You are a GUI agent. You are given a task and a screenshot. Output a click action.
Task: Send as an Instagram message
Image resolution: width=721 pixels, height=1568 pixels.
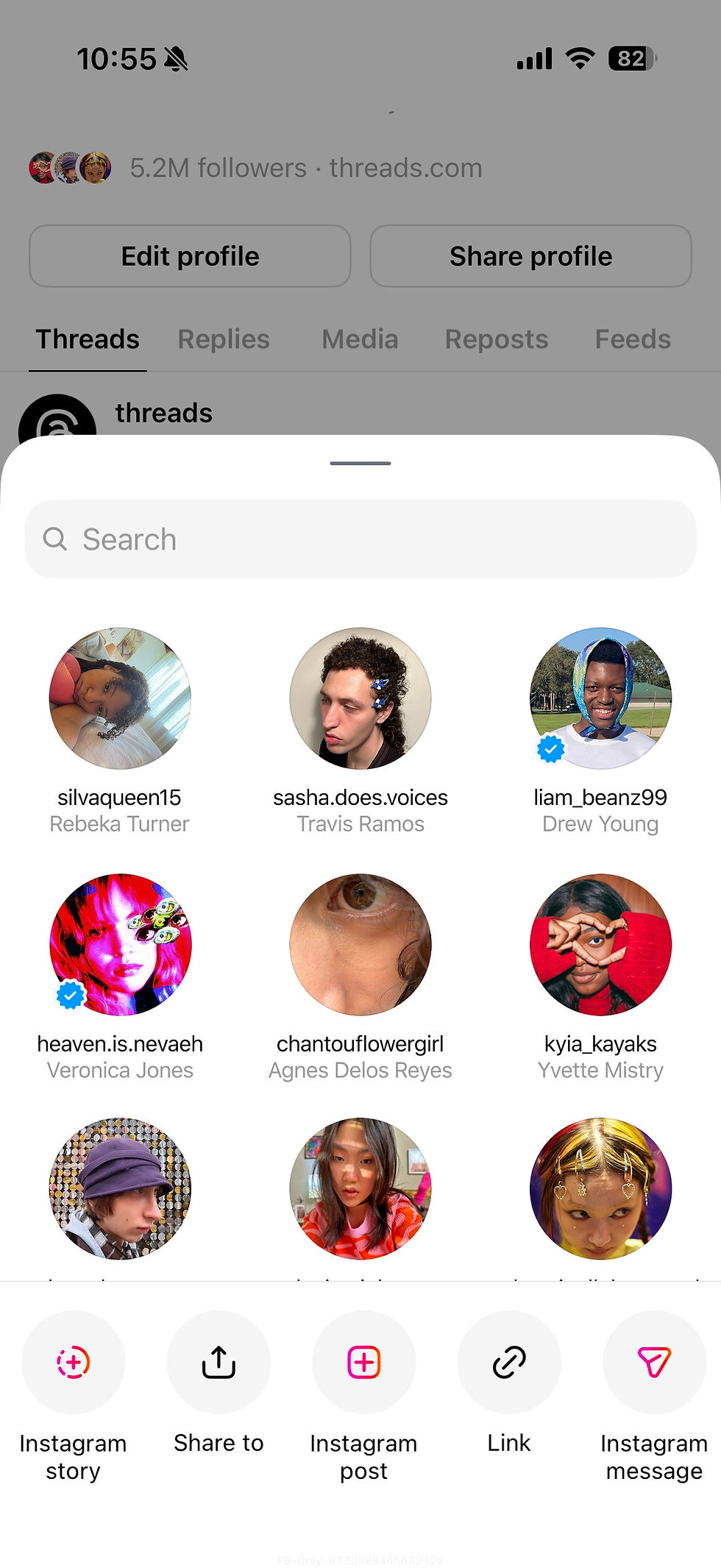(654, 1362)
